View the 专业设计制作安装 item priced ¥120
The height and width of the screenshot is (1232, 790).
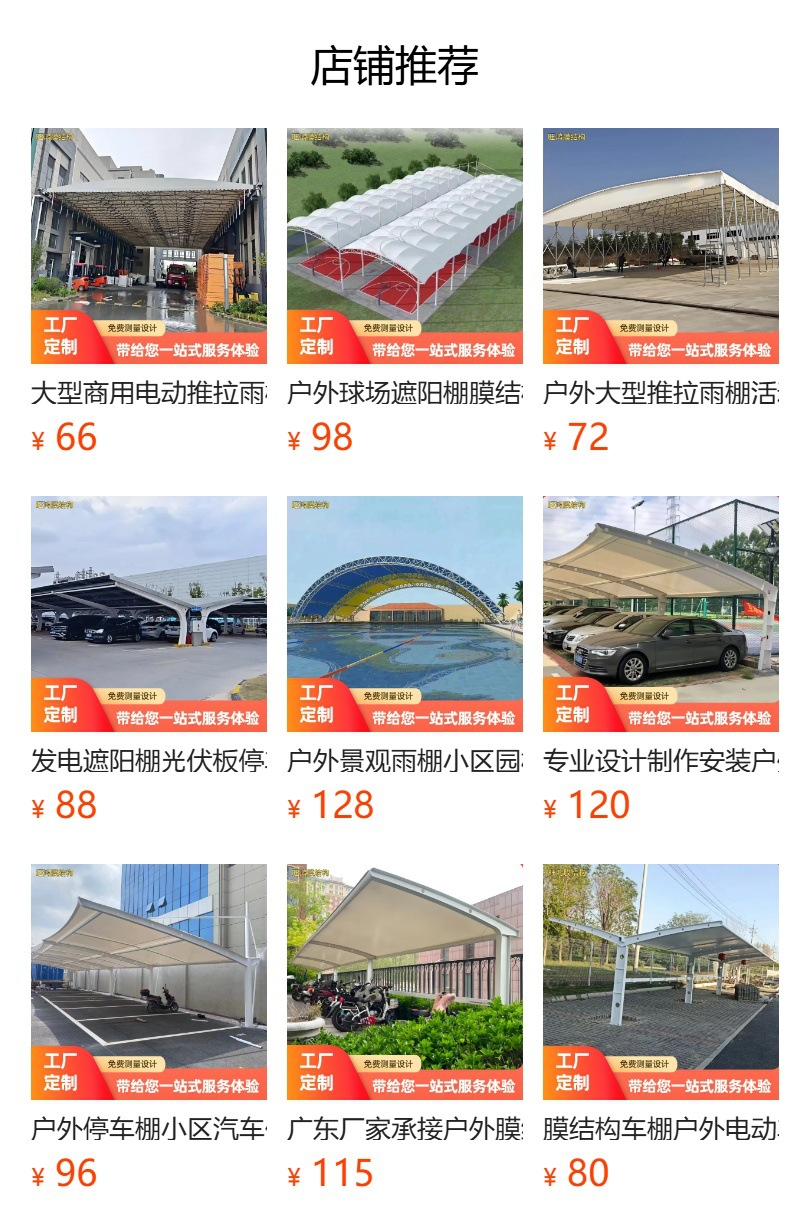click(660, 614)
